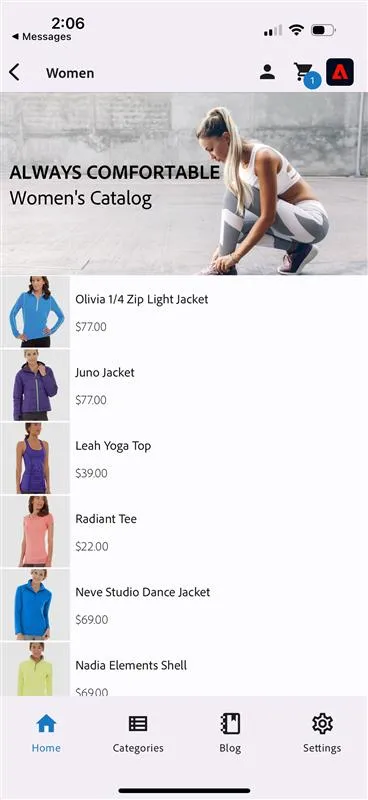The height and width of the screenshot is (800, 368).
Task: Switch to the Categories tab
Action: 138,734
